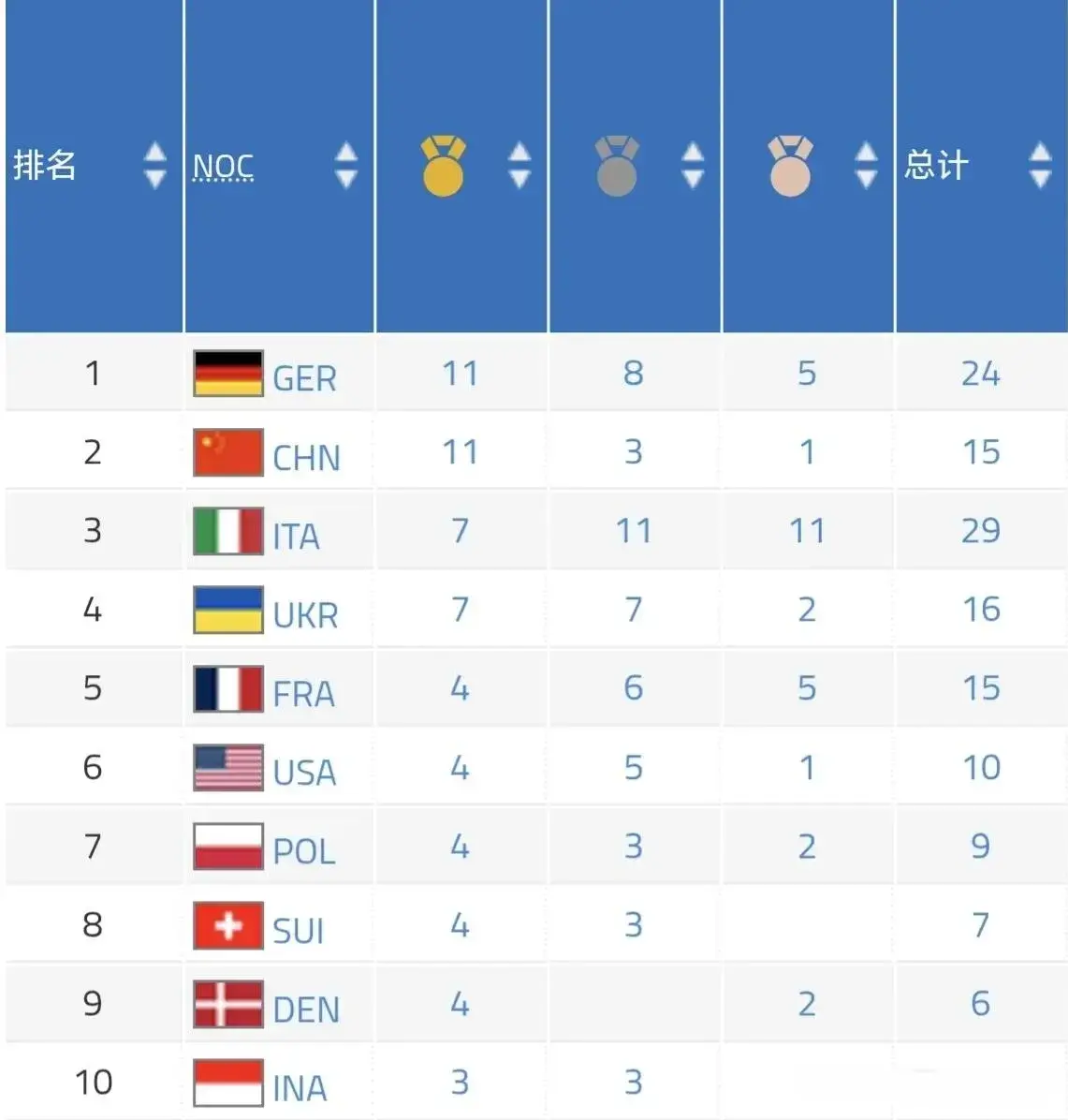
Task: Sort by gold medal count
Action: click(x=519, y=166)
